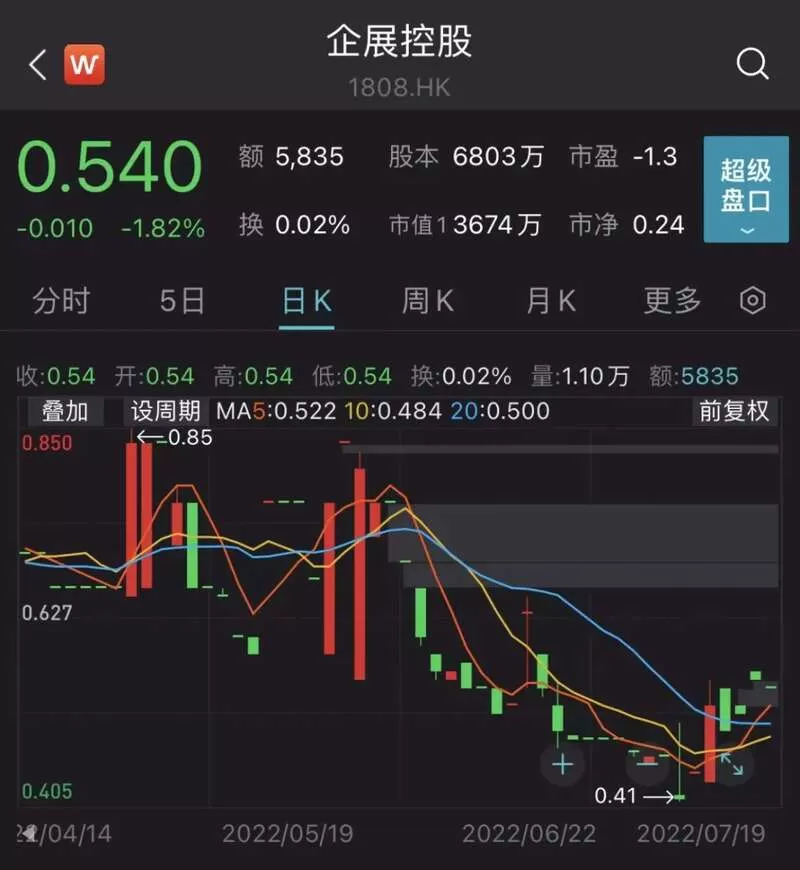Select the 日K tab

coord(306,301)
